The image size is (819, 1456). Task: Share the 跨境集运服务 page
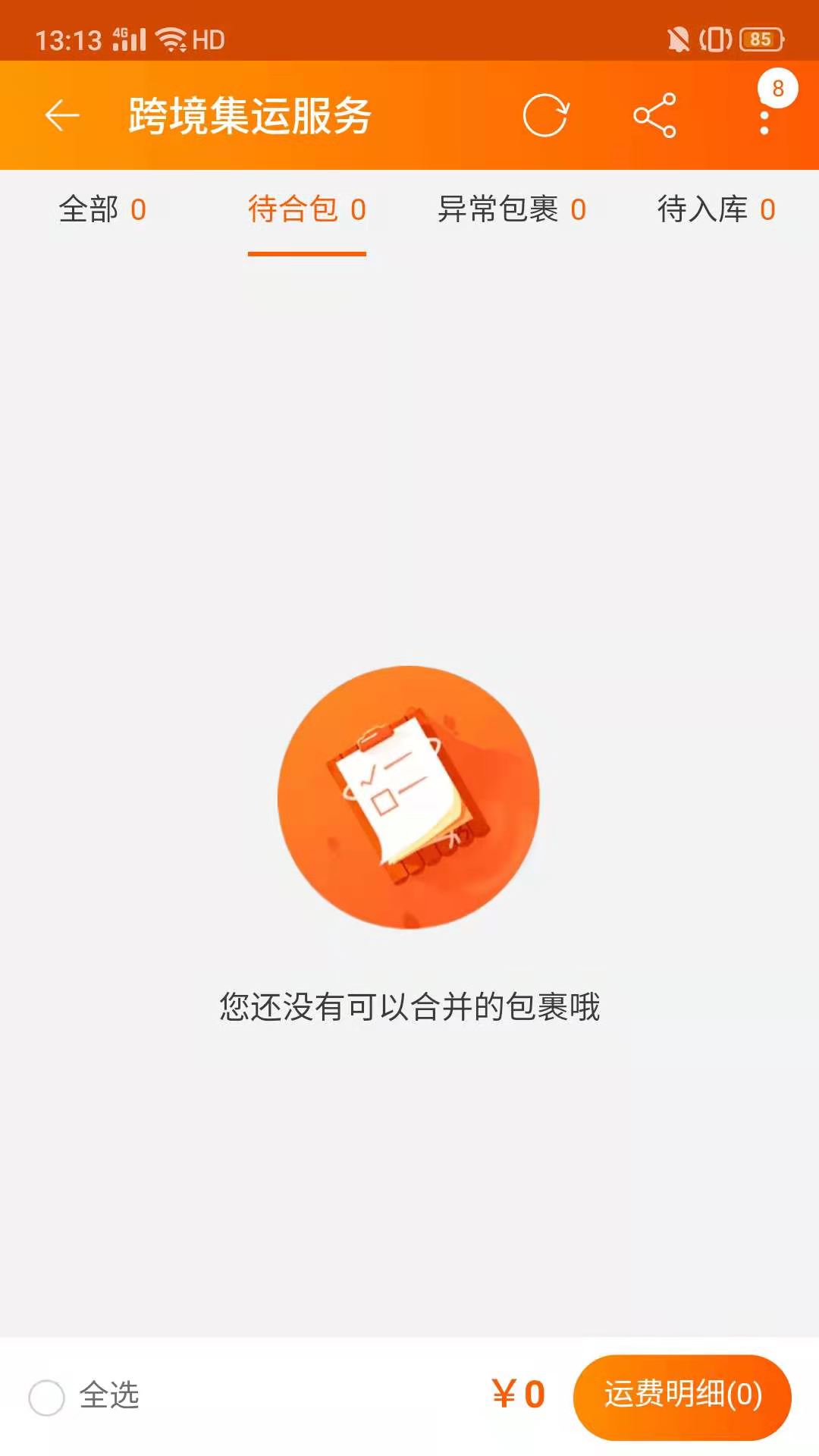[654, 115]
